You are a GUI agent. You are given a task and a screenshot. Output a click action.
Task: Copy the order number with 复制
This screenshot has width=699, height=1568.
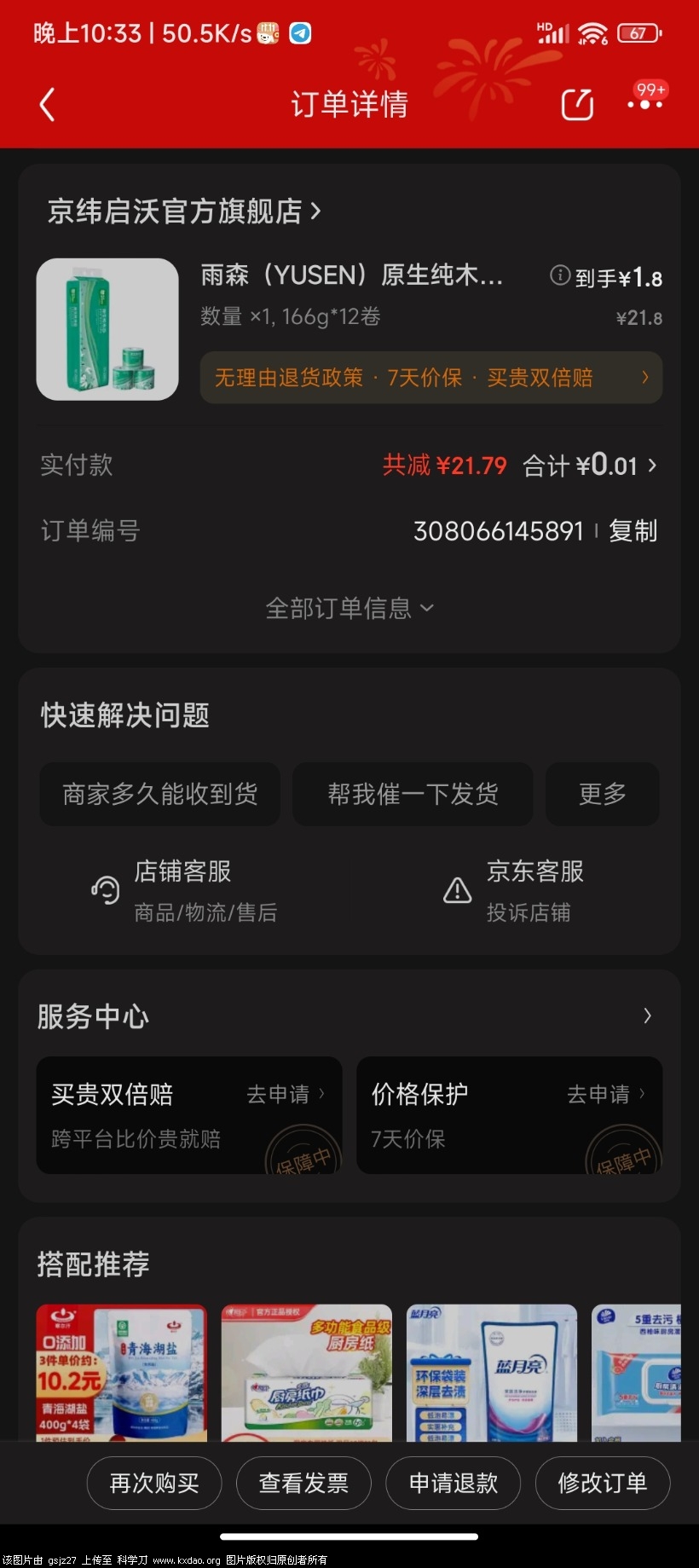pos(633,531)
